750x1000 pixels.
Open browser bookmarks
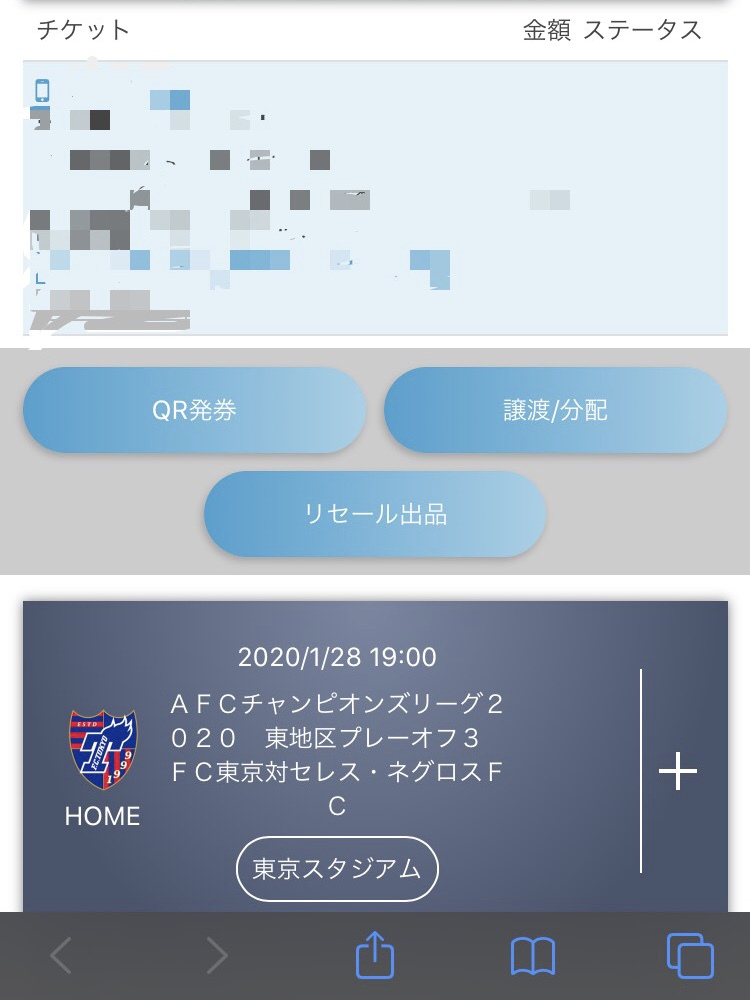pyautogui.click(x=532, y=956)
